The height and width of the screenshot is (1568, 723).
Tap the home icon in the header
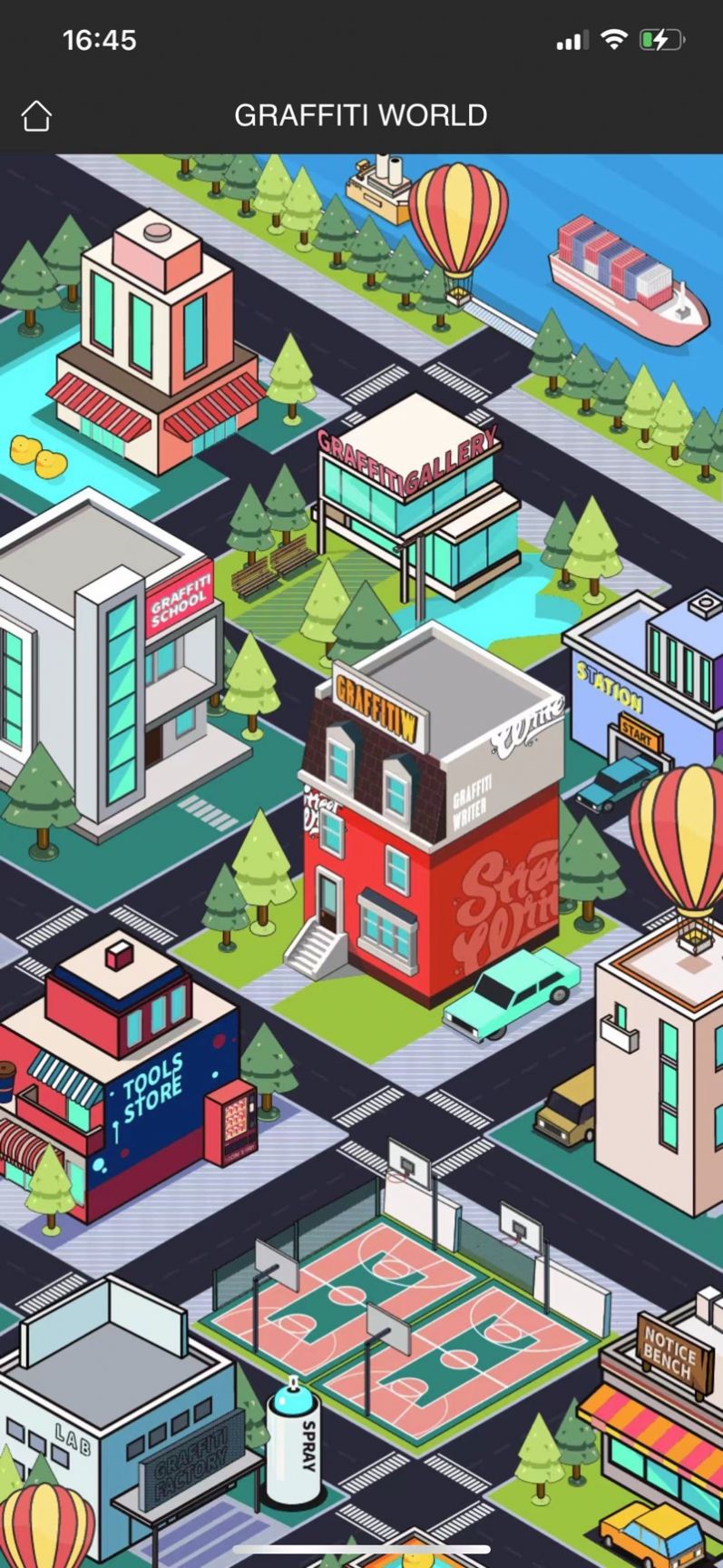36,116
